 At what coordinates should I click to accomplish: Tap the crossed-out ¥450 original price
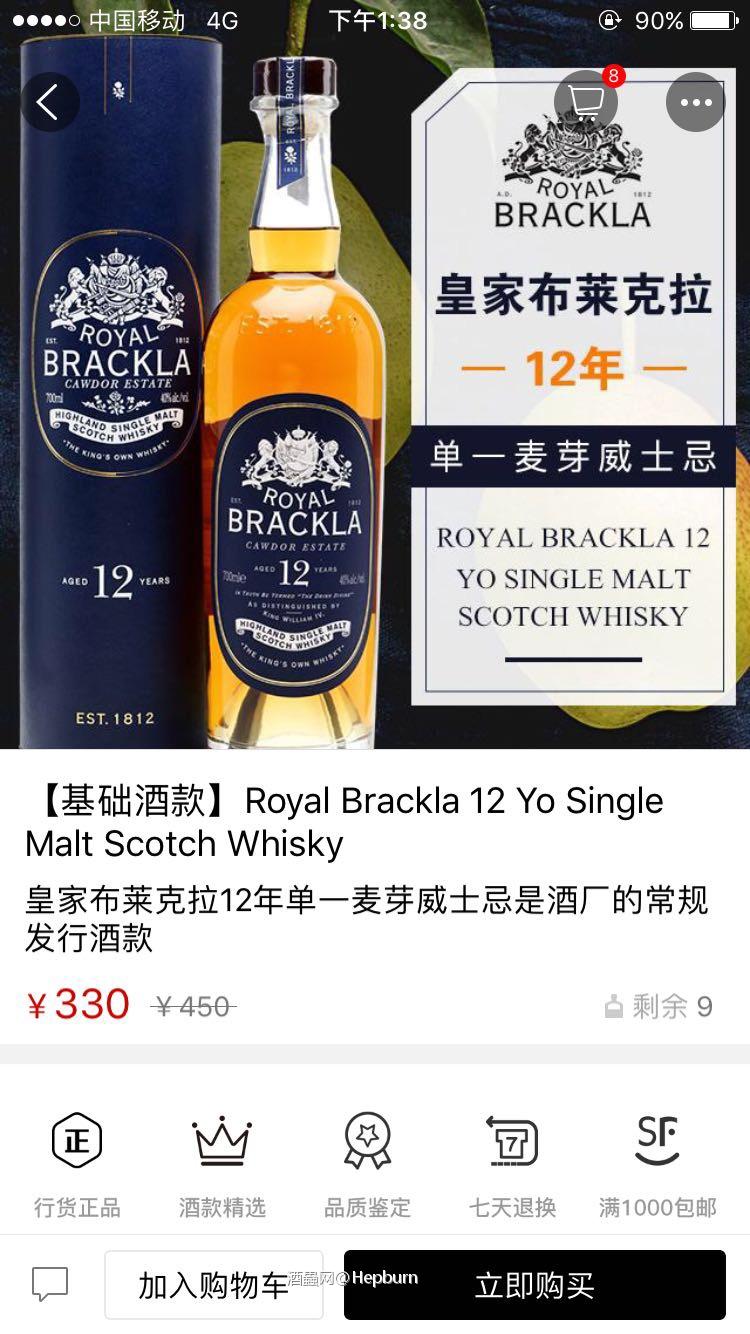point(195,1007)
